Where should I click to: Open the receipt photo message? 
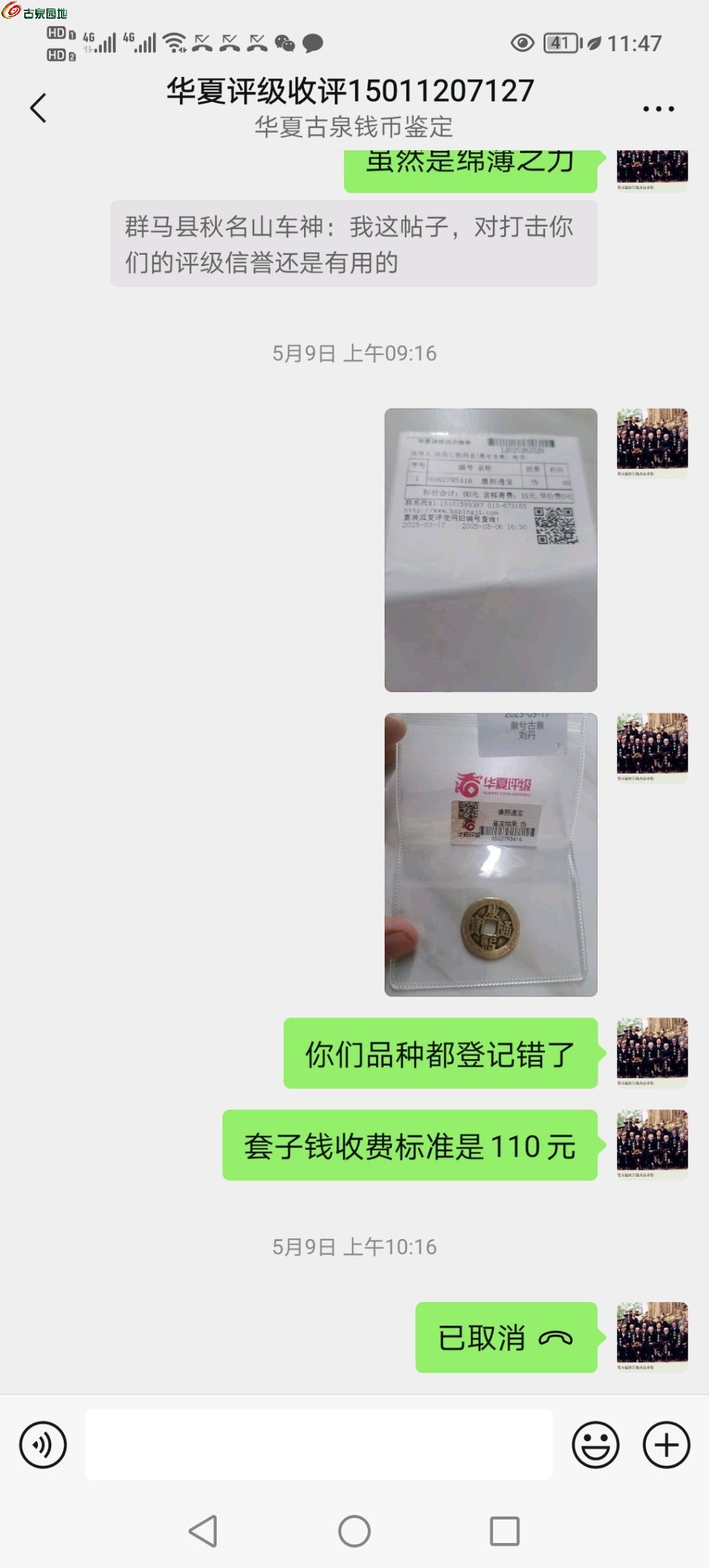coord(490,550)
